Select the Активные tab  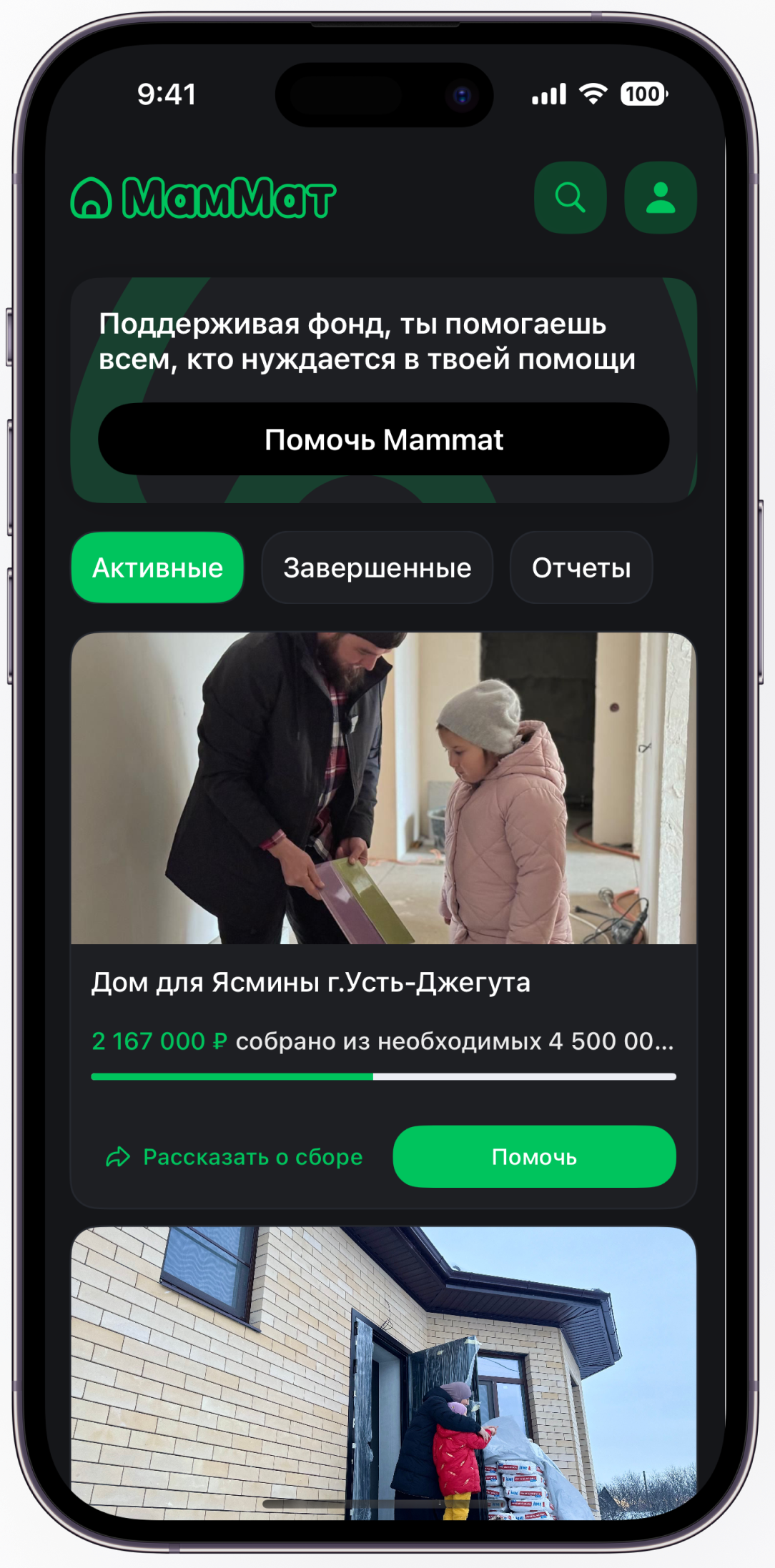coord(157,567)
